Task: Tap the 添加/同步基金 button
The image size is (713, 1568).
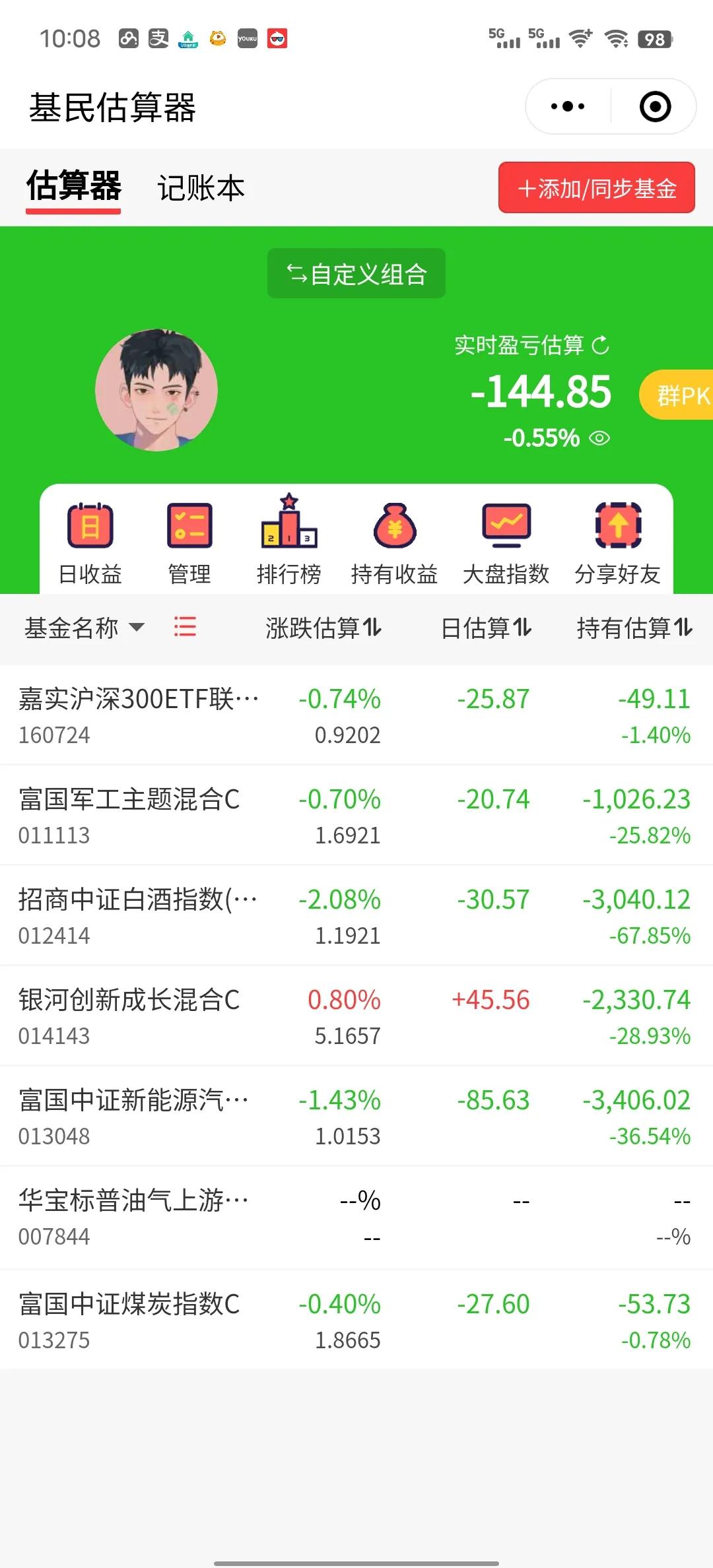Action: click(597, 188)
